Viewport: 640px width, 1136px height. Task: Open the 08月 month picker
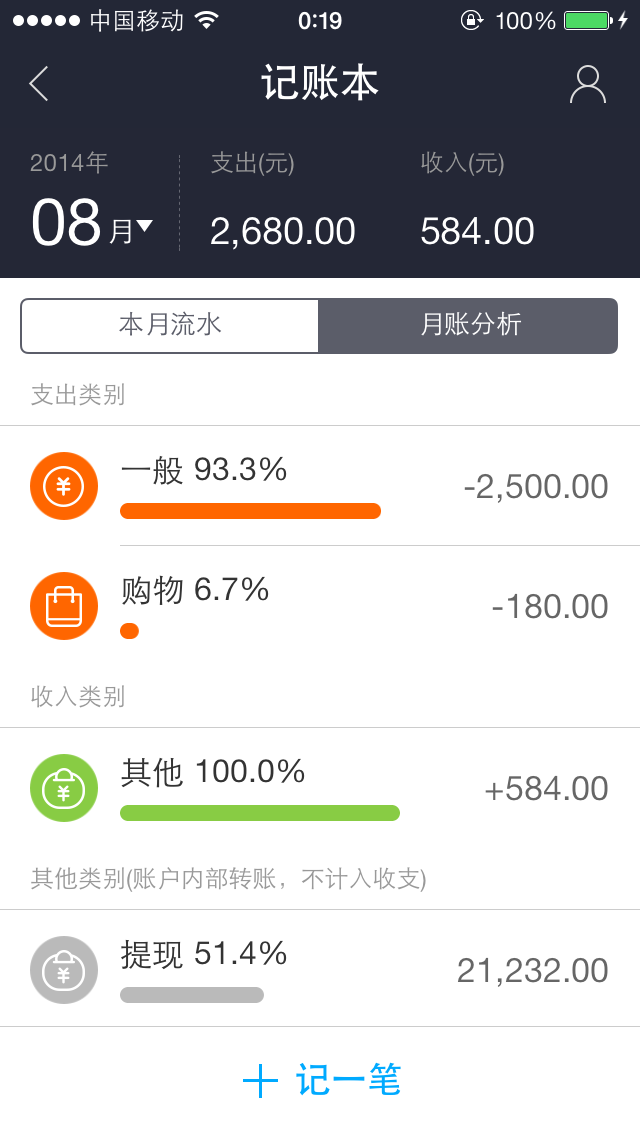point(92,224)
